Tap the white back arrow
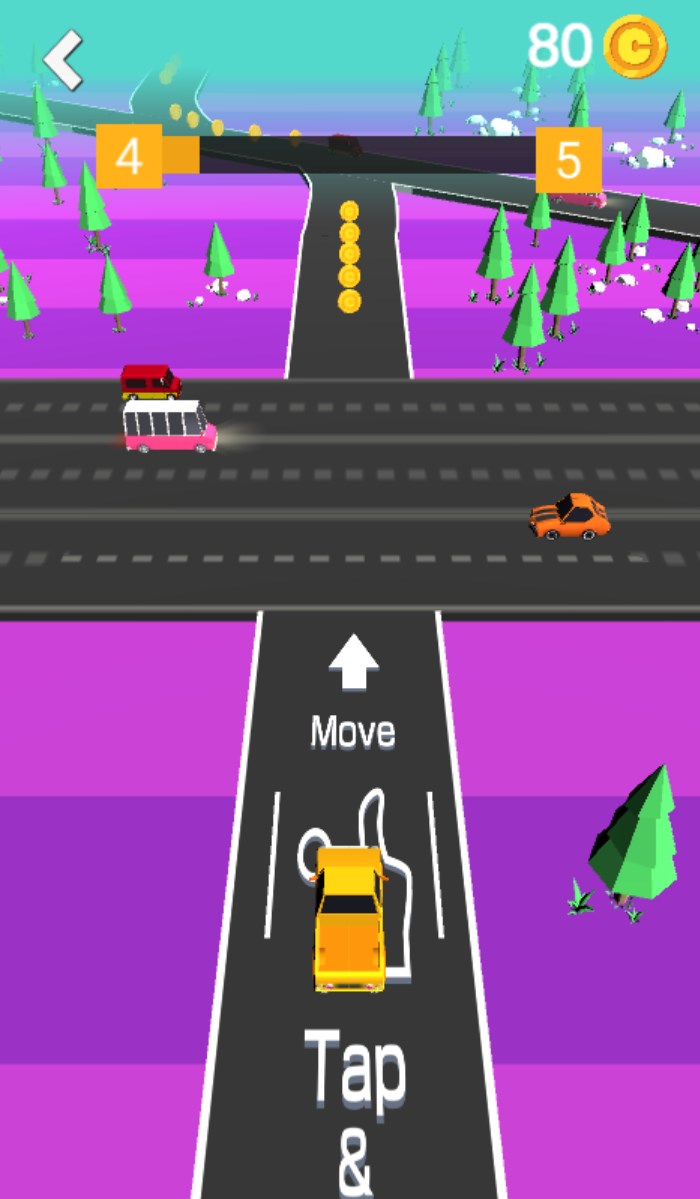The height and width of the screenshot is (1199, 700). [63, 58]
